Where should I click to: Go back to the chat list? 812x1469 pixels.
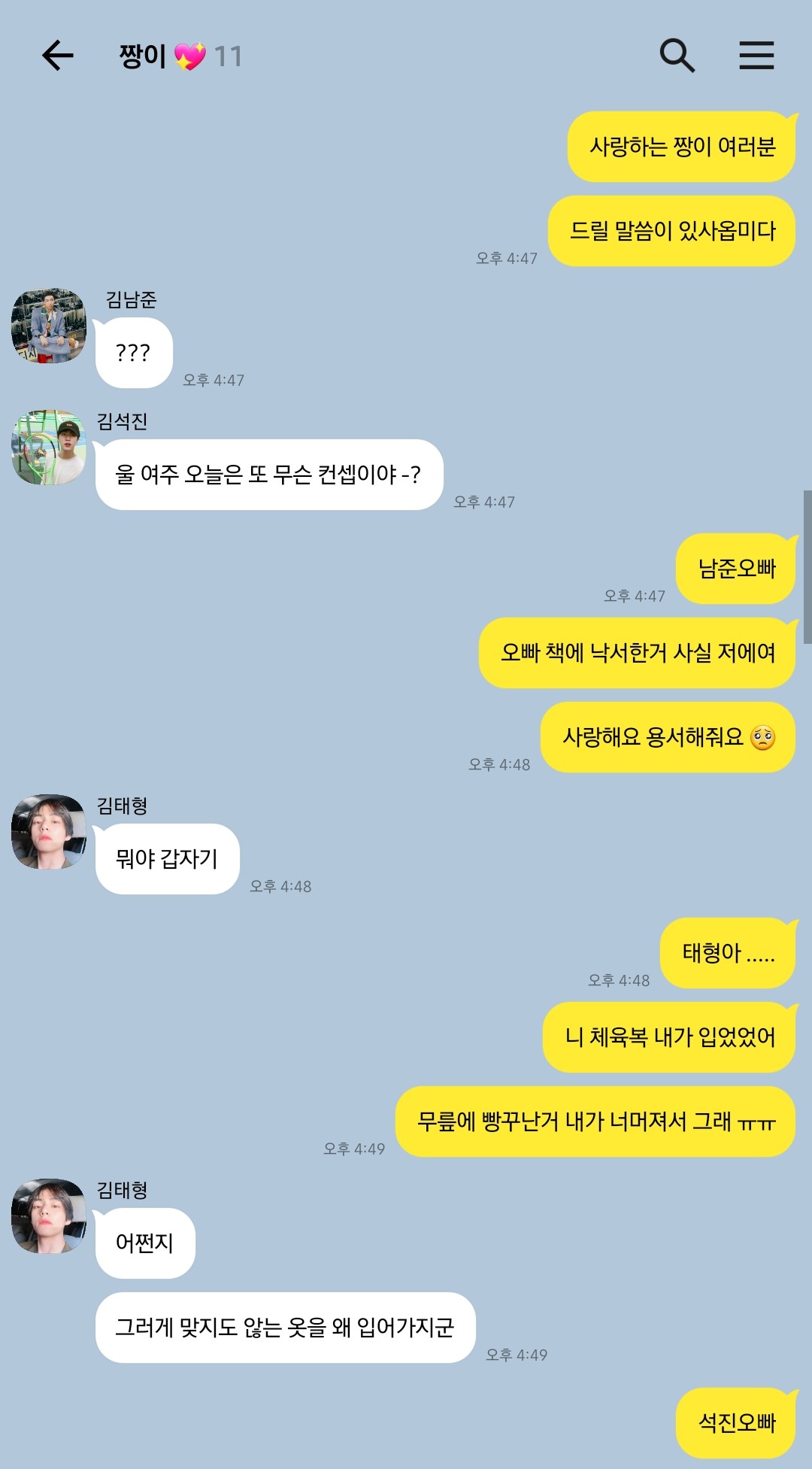(x=57, y=56)
